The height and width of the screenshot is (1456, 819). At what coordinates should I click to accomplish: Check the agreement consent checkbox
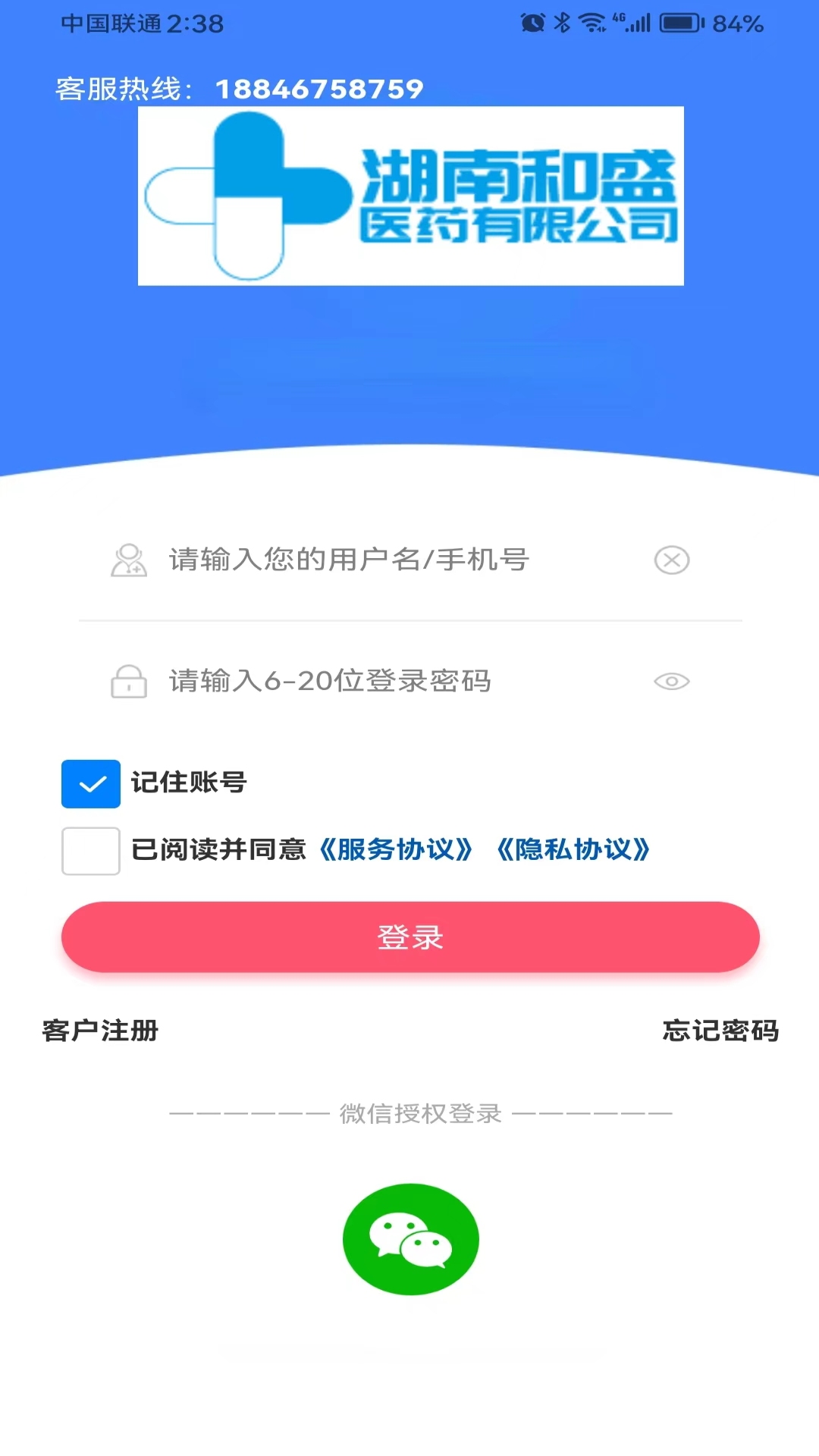tap(90, 852)
